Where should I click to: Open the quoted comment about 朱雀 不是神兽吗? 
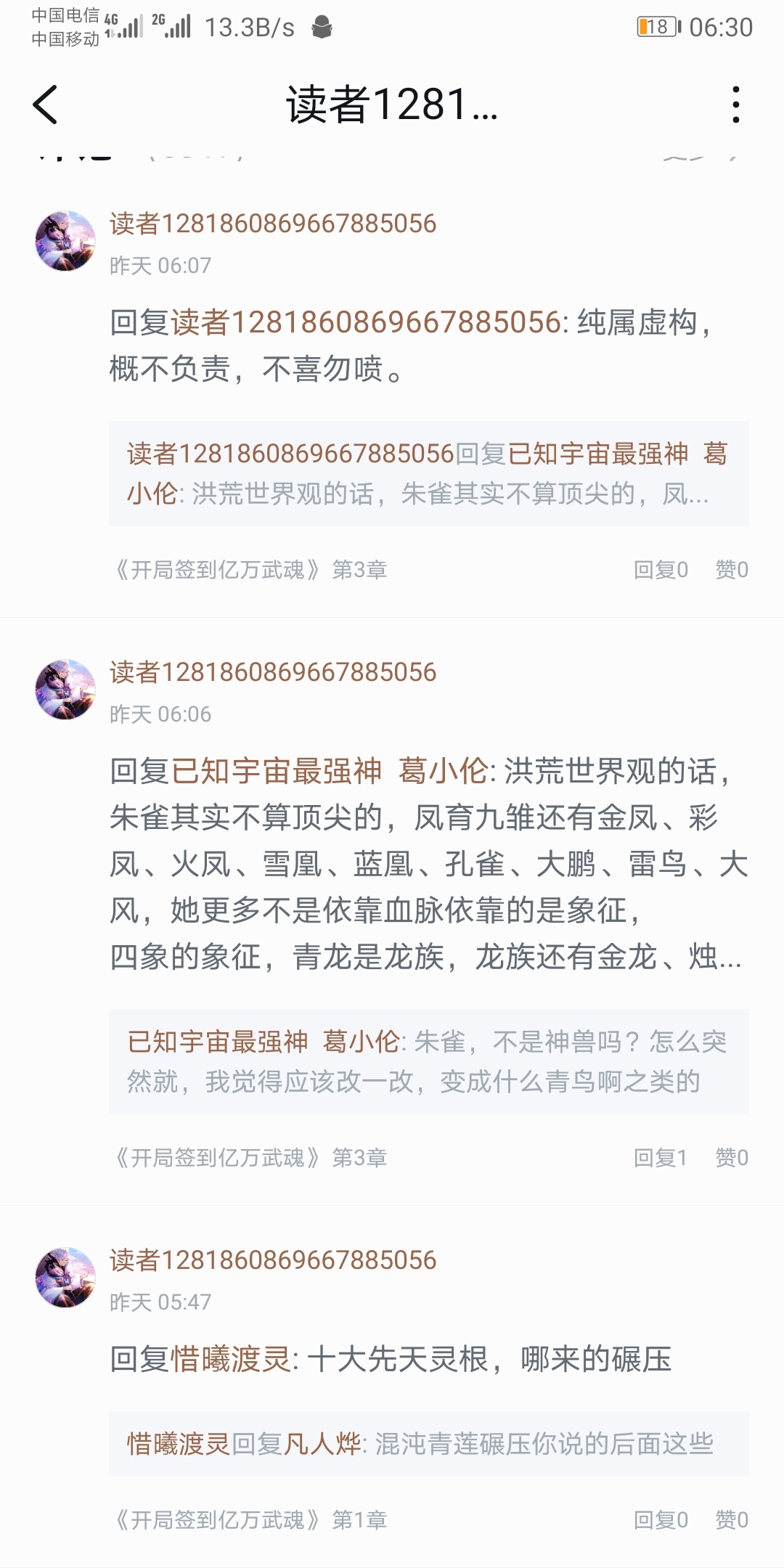point(428,1061)
